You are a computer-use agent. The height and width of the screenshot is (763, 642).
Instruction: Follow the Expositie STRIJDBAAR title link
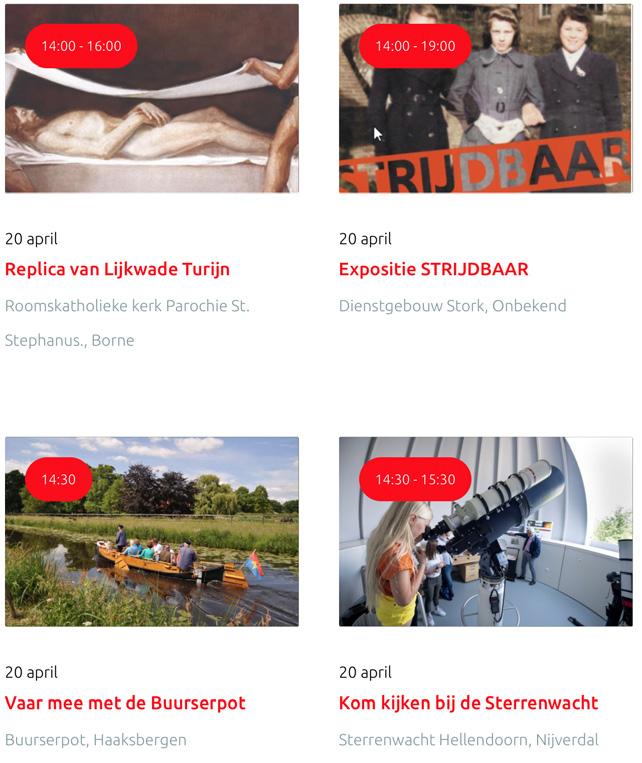433,269
